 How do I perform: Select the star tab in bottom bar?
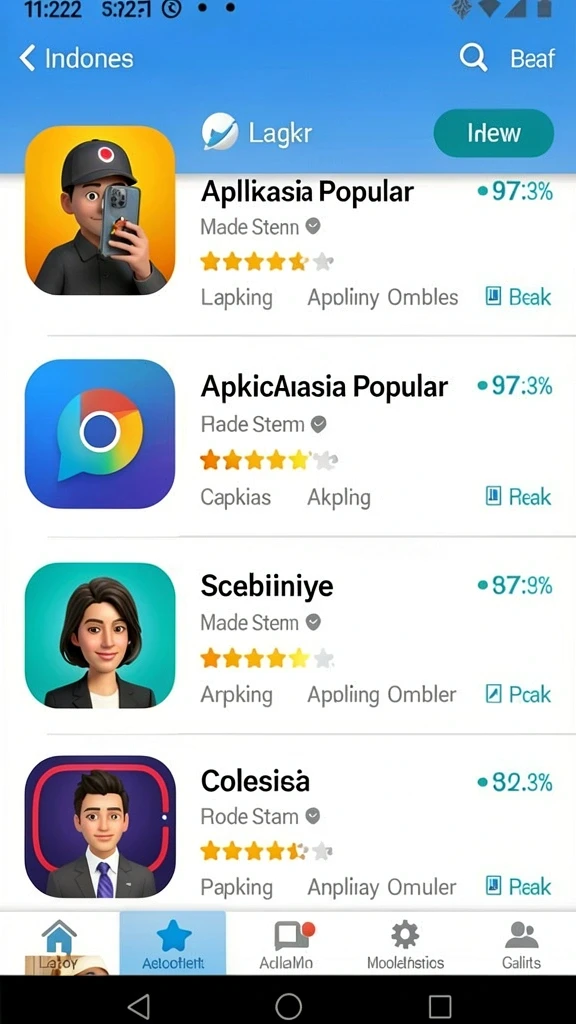click(173, 943)
